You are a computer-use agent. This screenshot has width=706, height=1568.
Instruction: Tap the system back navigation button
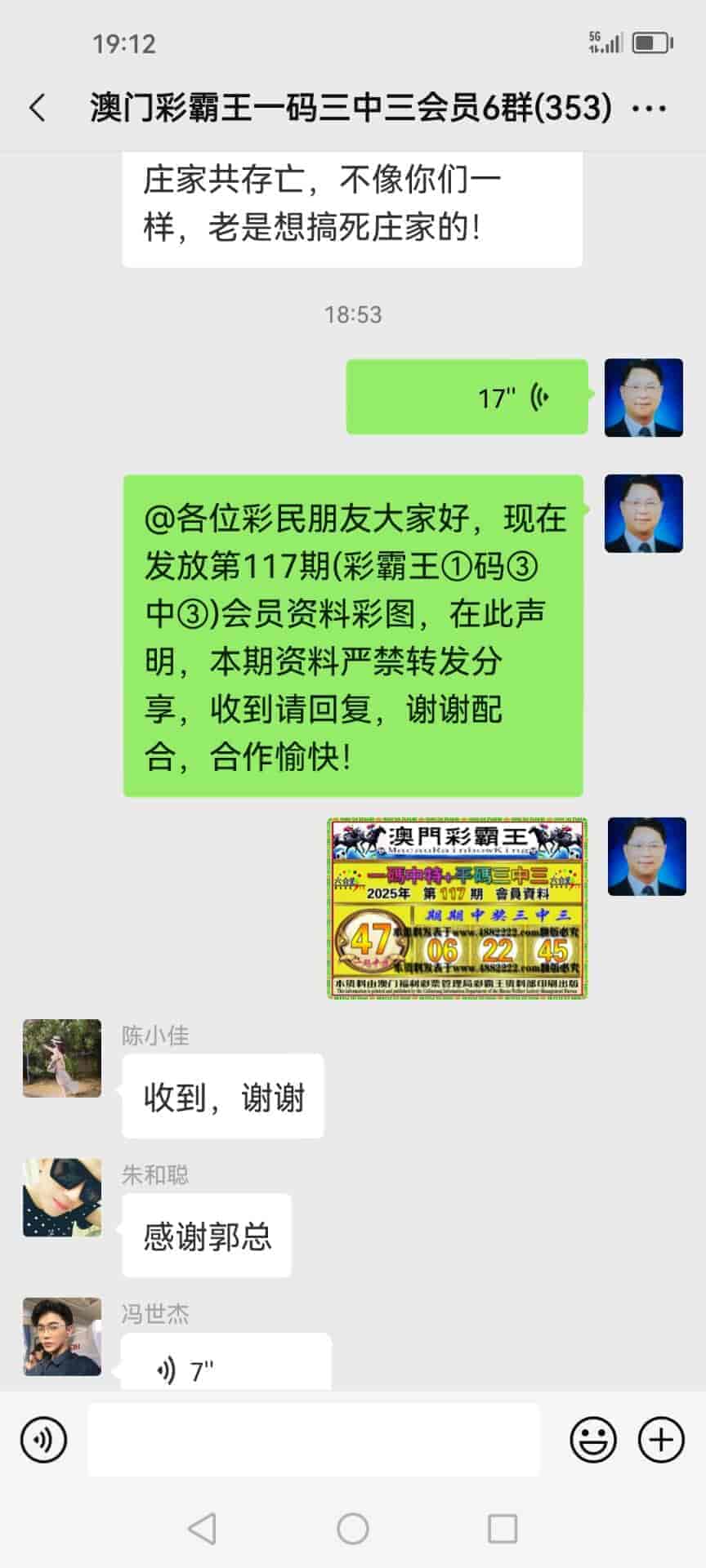(202, 1528)
